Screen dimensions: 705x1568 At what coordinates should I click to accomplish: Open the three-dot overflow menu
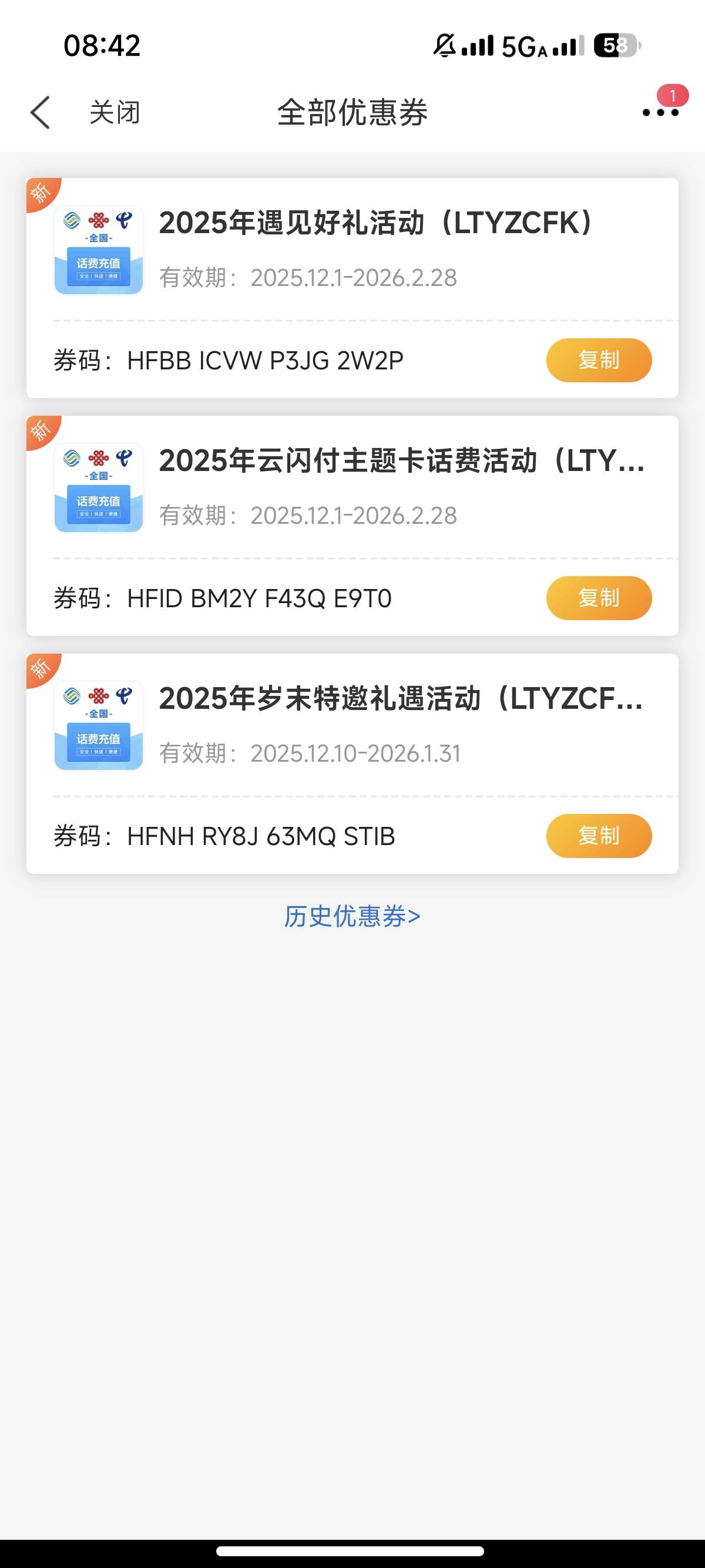[x=660, y=112]
